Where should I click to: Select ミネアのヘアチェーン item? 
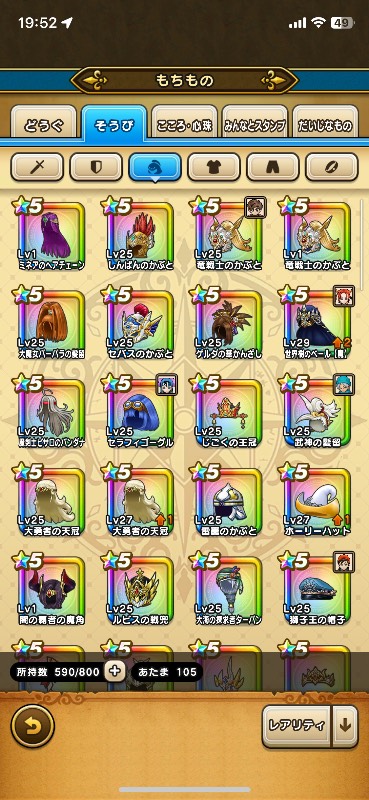tap(51, 235)
